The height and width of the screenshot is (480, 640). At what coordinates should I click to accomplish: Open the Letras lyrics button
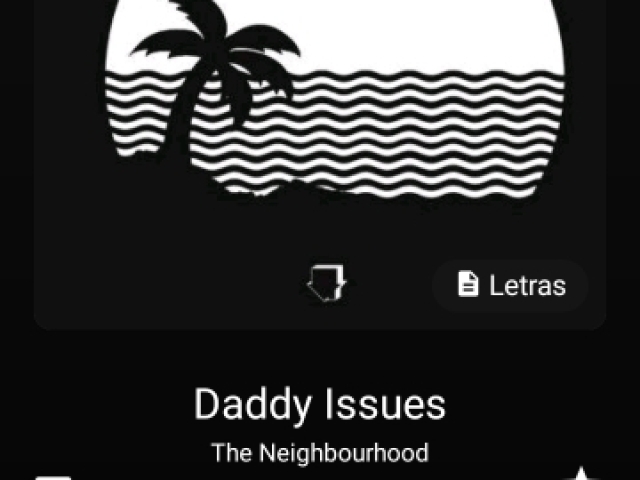(x=511, y=285)
